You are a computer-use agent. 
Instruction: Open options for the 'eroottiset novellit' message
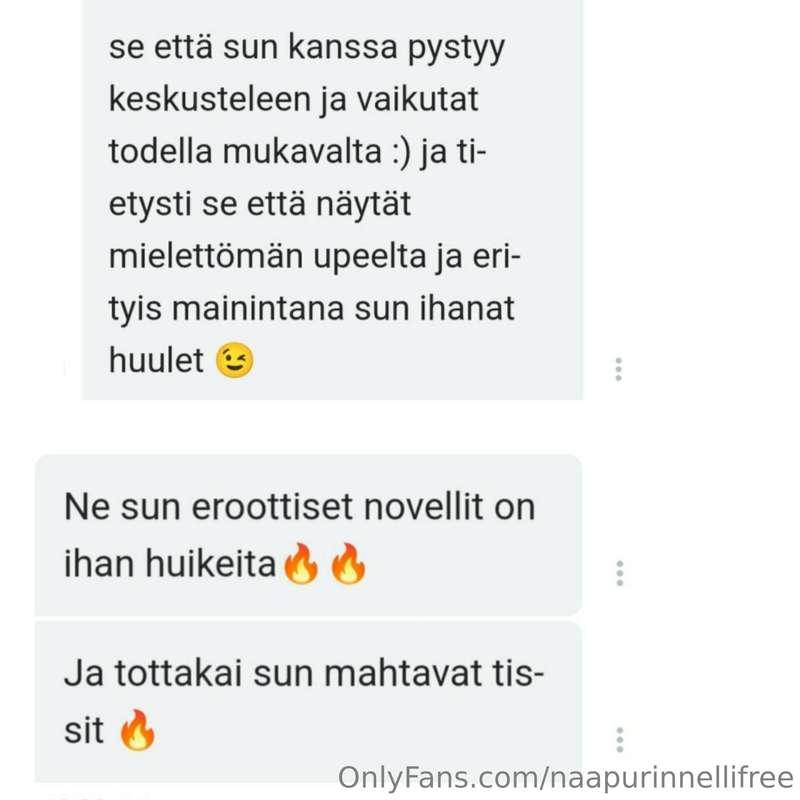[620, 573]
